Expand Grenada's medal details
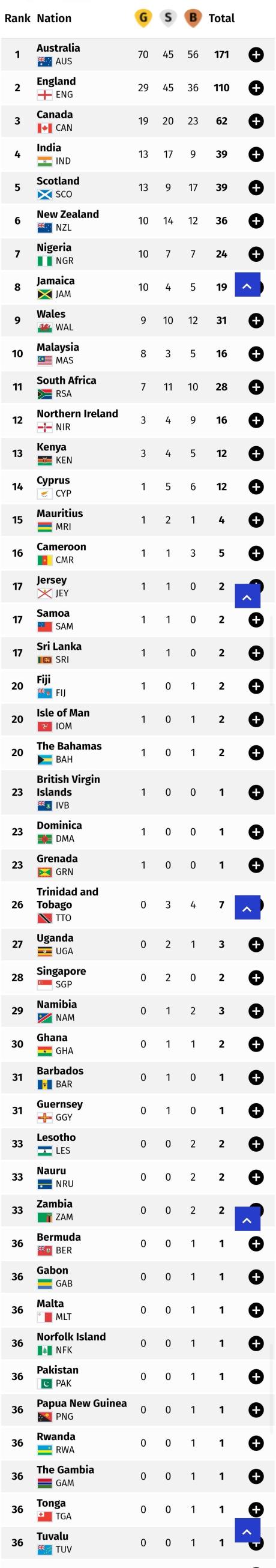This screenshot has height=1568, width=276. click(256, 865)
